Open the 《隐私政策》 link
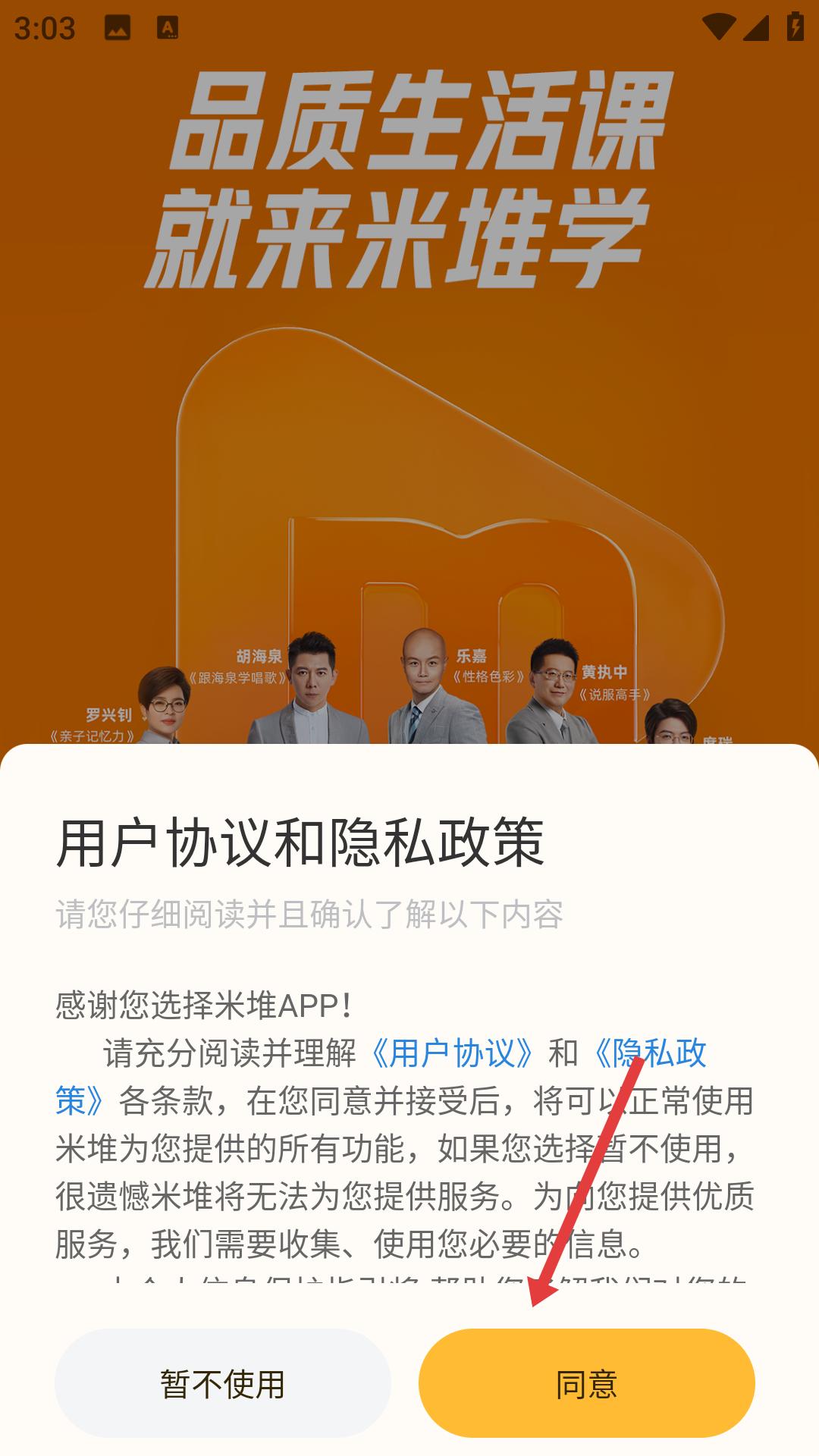 click(x=649, y=1053)
